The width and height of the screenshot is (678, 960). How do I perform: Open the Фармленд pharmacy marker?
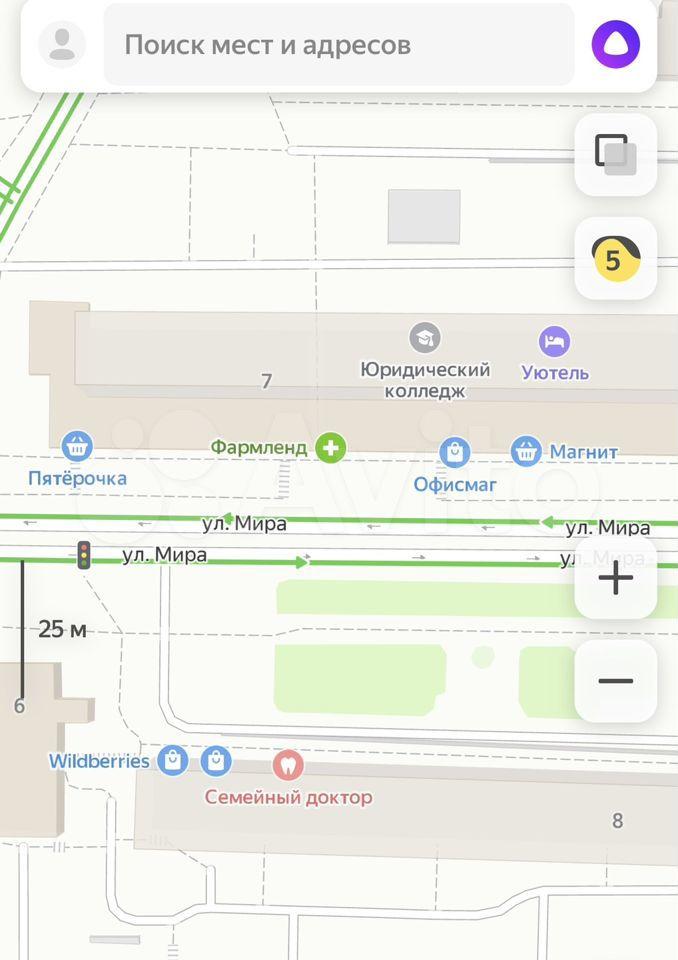point(330,447)
